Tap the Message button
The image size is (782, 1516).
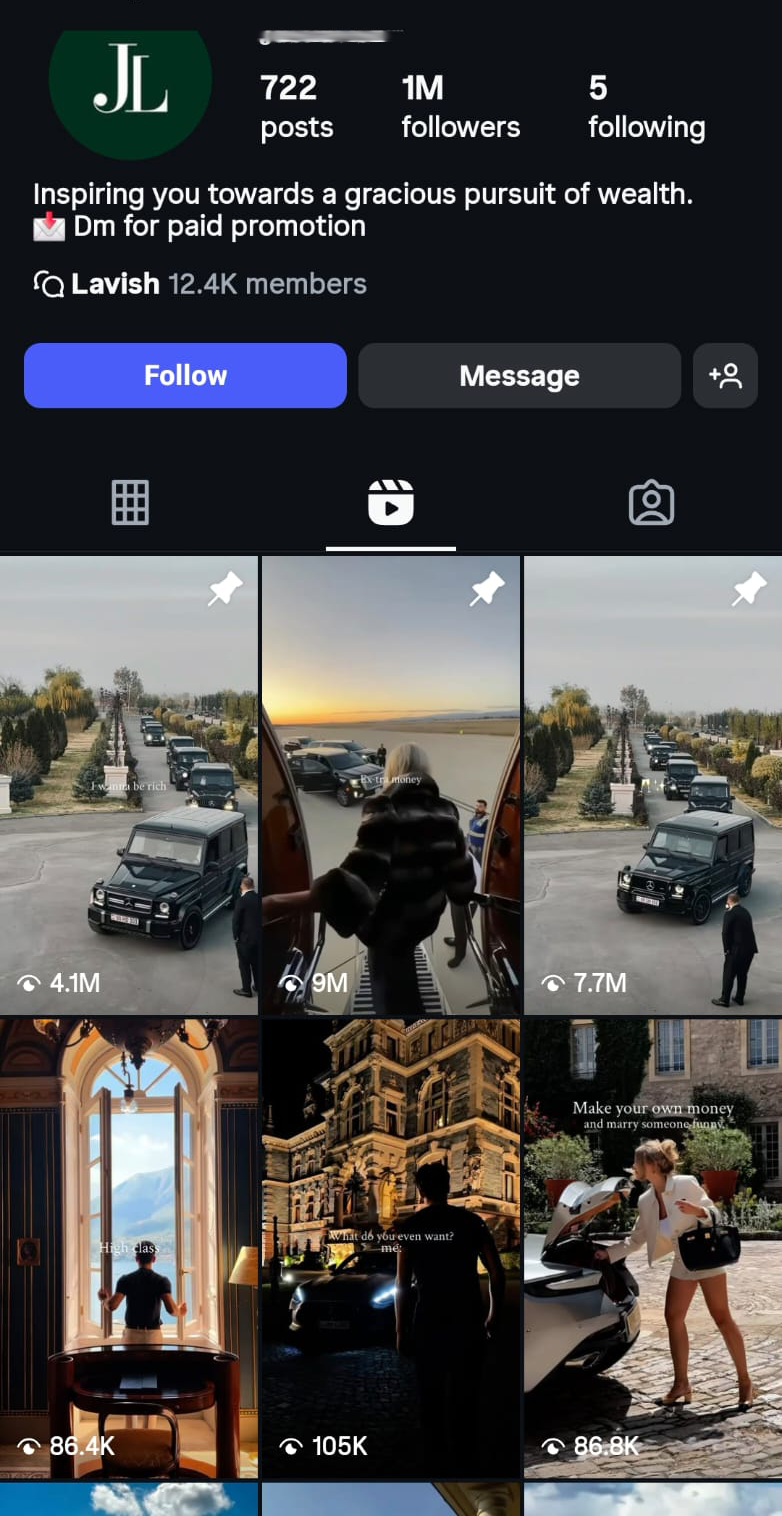point(519,376)
